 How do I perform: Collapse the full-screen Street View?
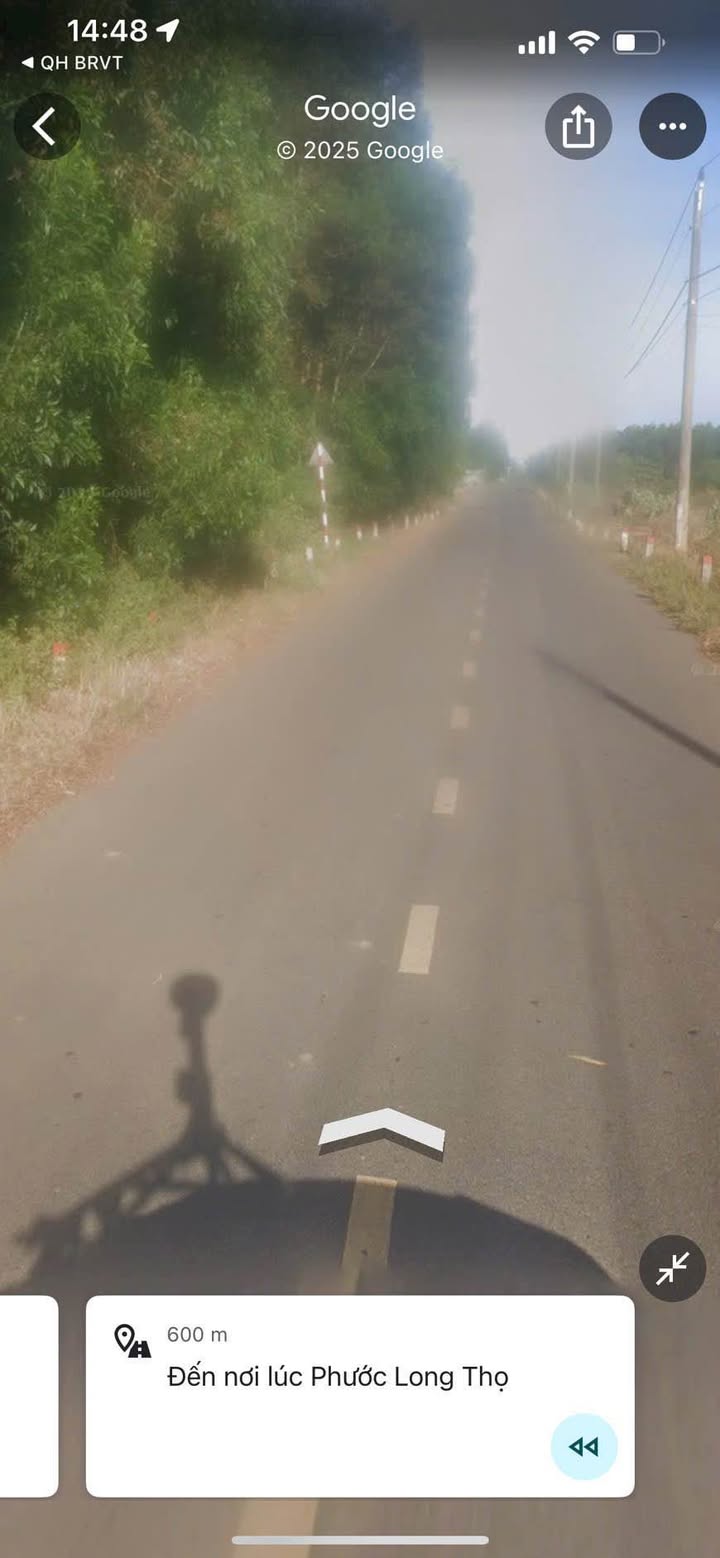[672, 1268]
